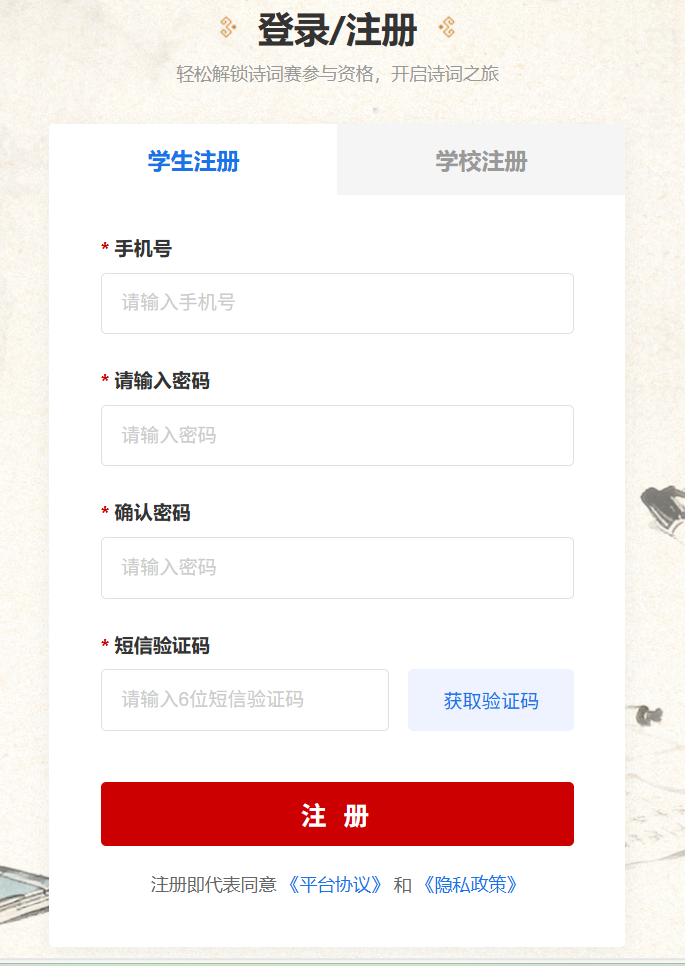Select the 请输入密码 password field
685x966 pixels.
click(337, 435)
